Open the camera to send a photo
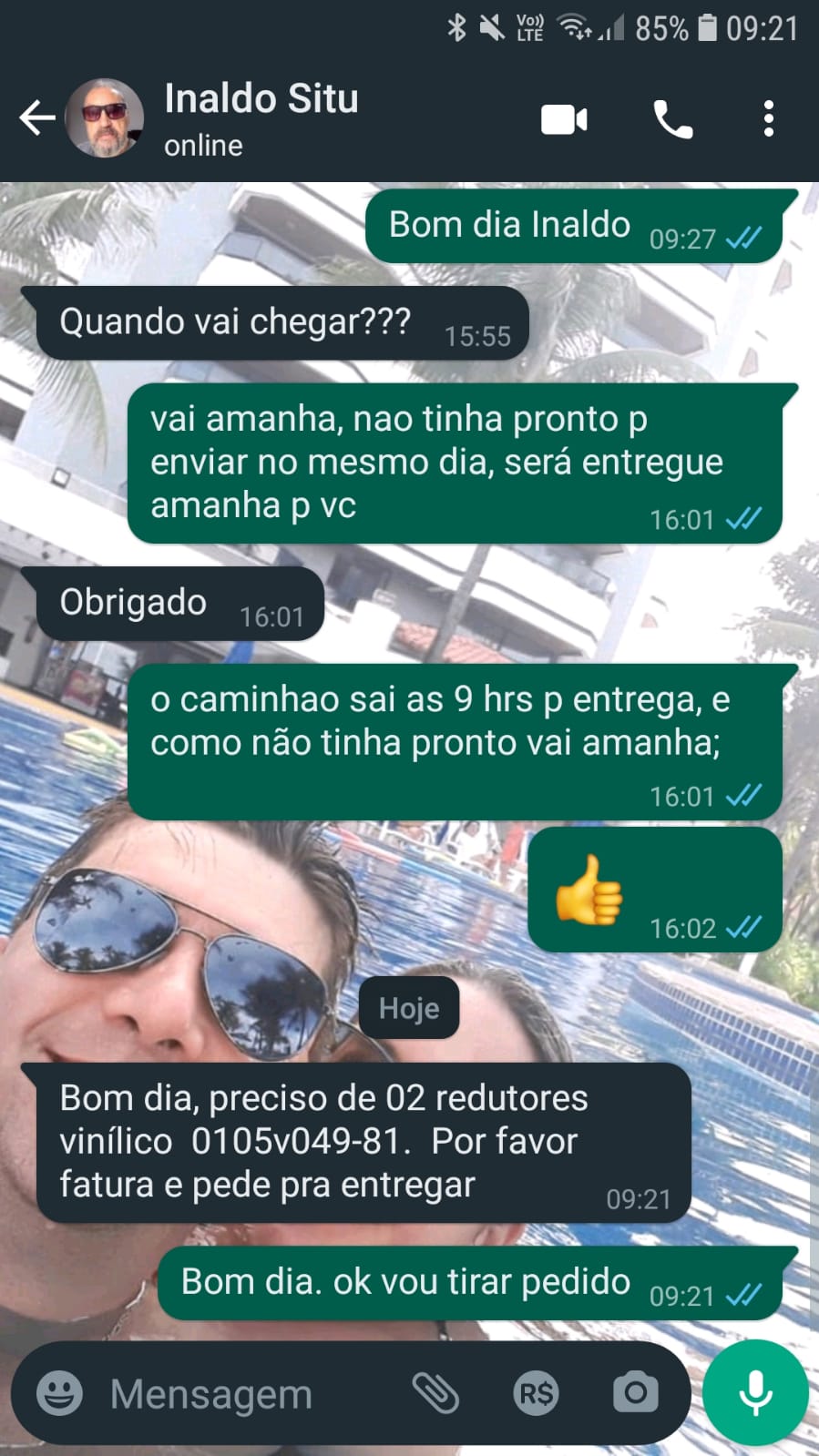 pos(635,1393)
